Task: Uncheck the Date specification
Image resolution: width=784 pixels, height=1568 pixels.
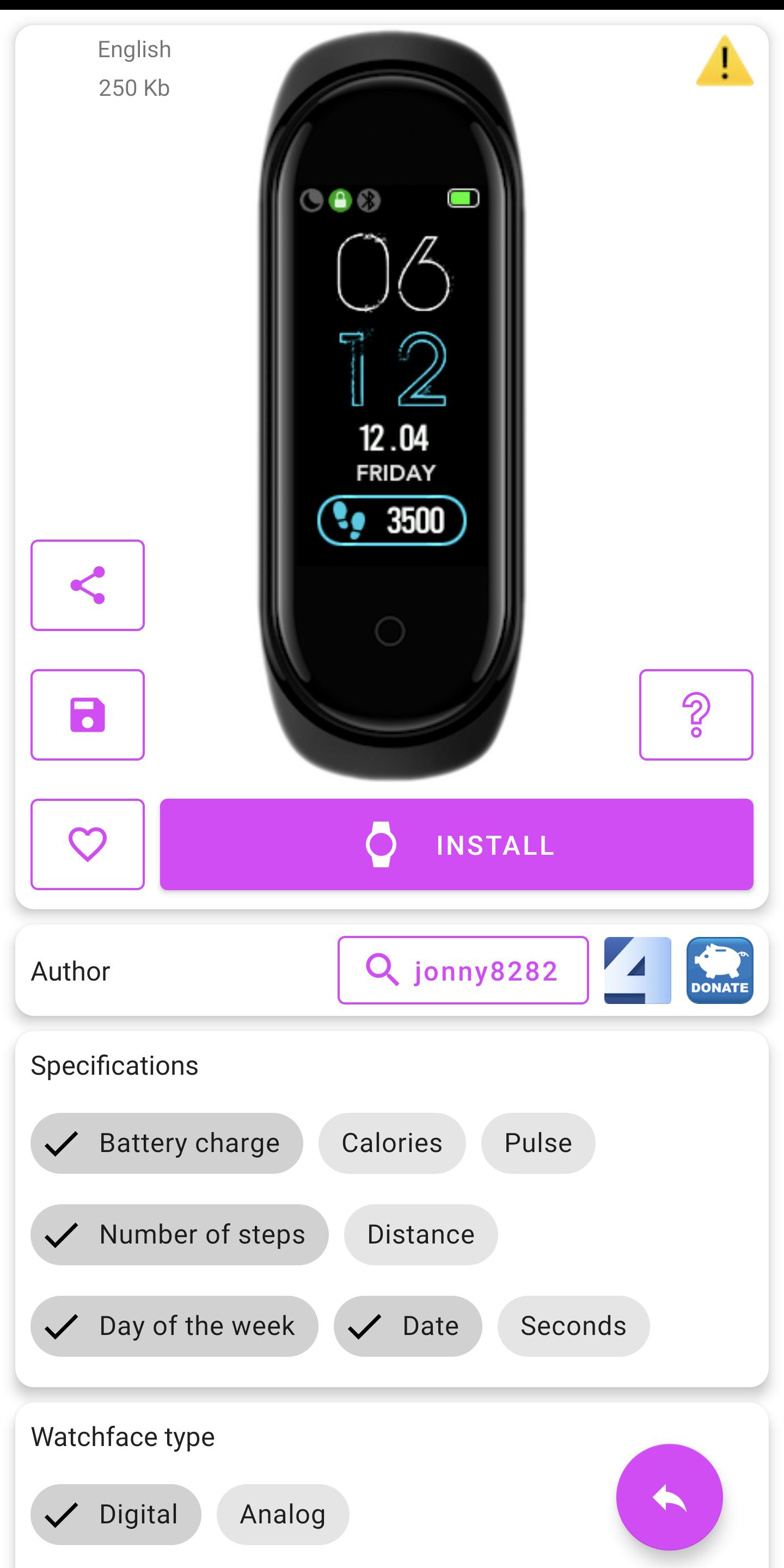Action: [408, 1326]
